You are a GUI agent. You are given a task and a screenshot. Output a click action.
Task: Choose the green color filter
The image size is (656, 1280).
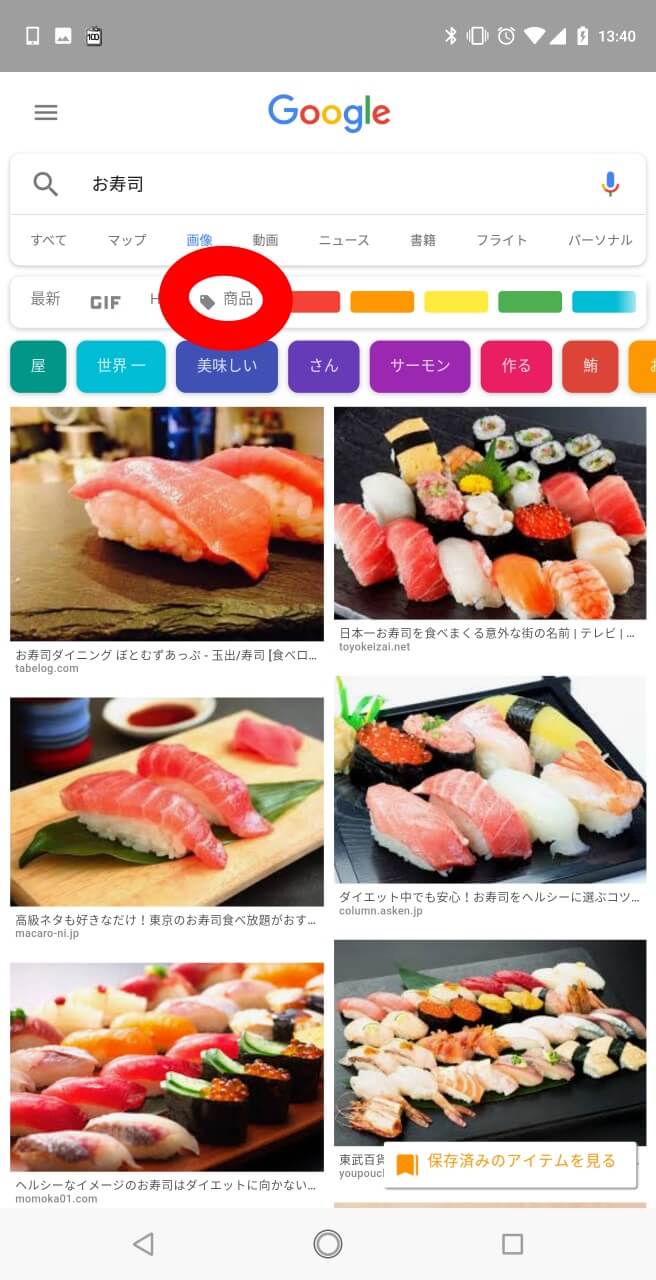pos(530,302)
